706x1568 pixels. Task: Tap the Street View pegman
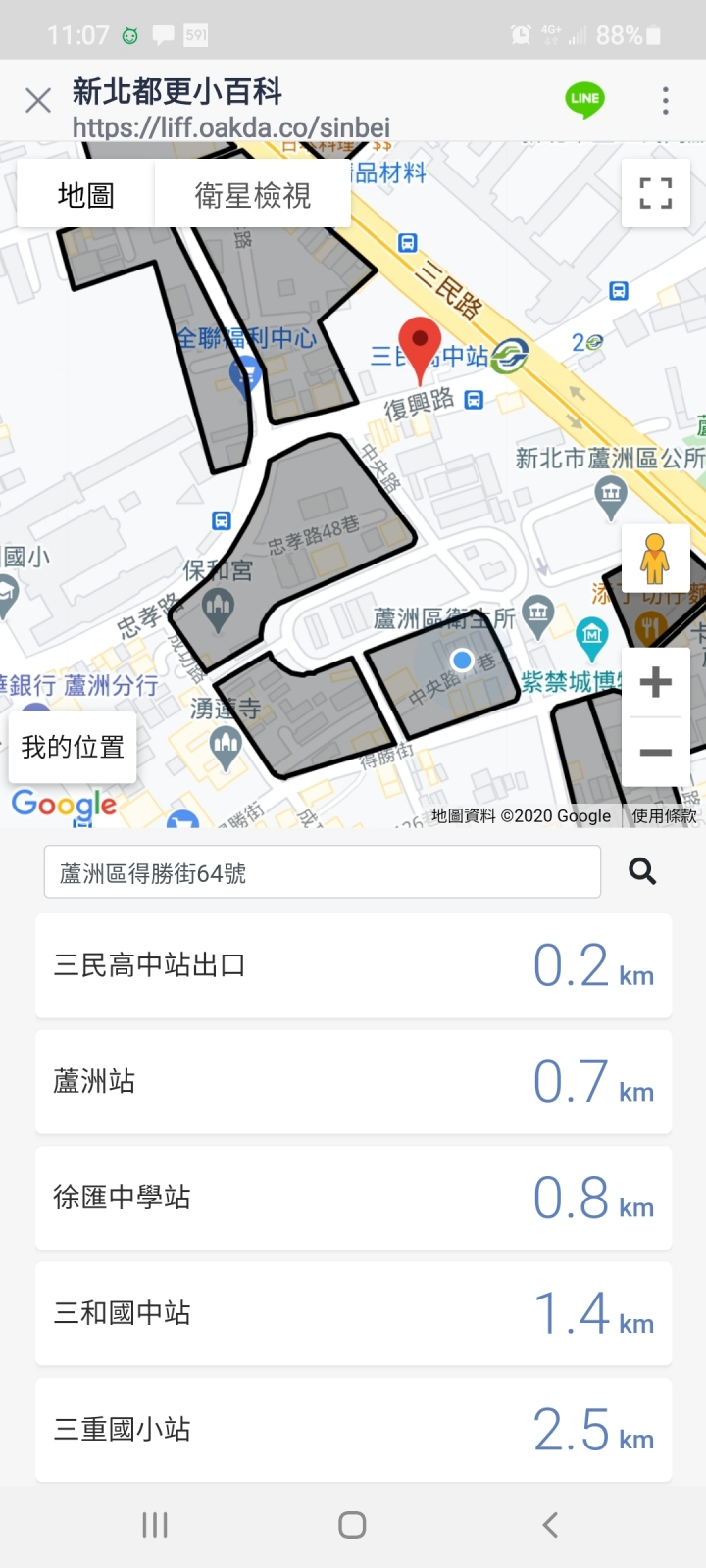[654, 561]
